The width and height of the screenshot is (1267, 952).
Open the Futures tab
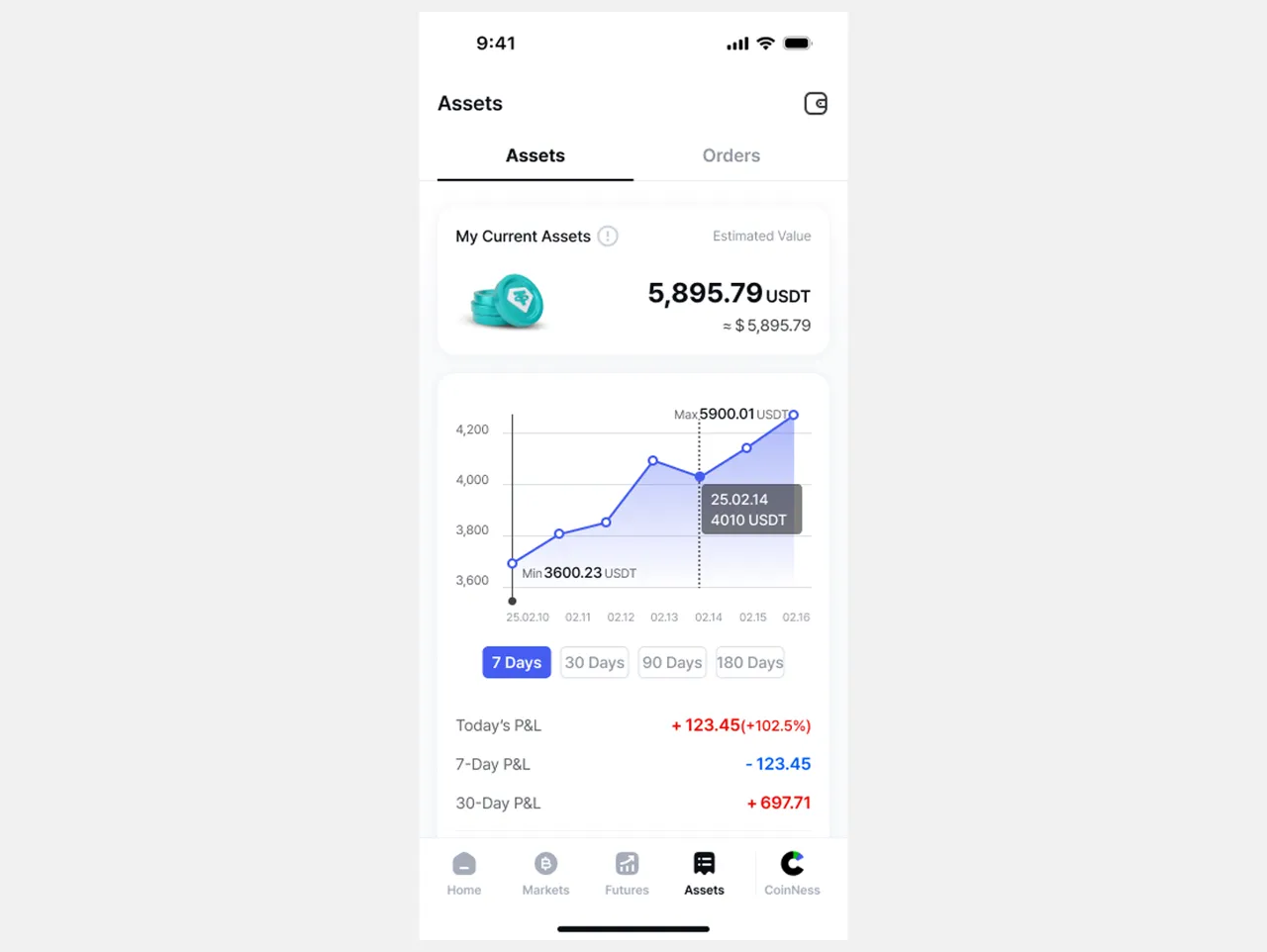627,873
